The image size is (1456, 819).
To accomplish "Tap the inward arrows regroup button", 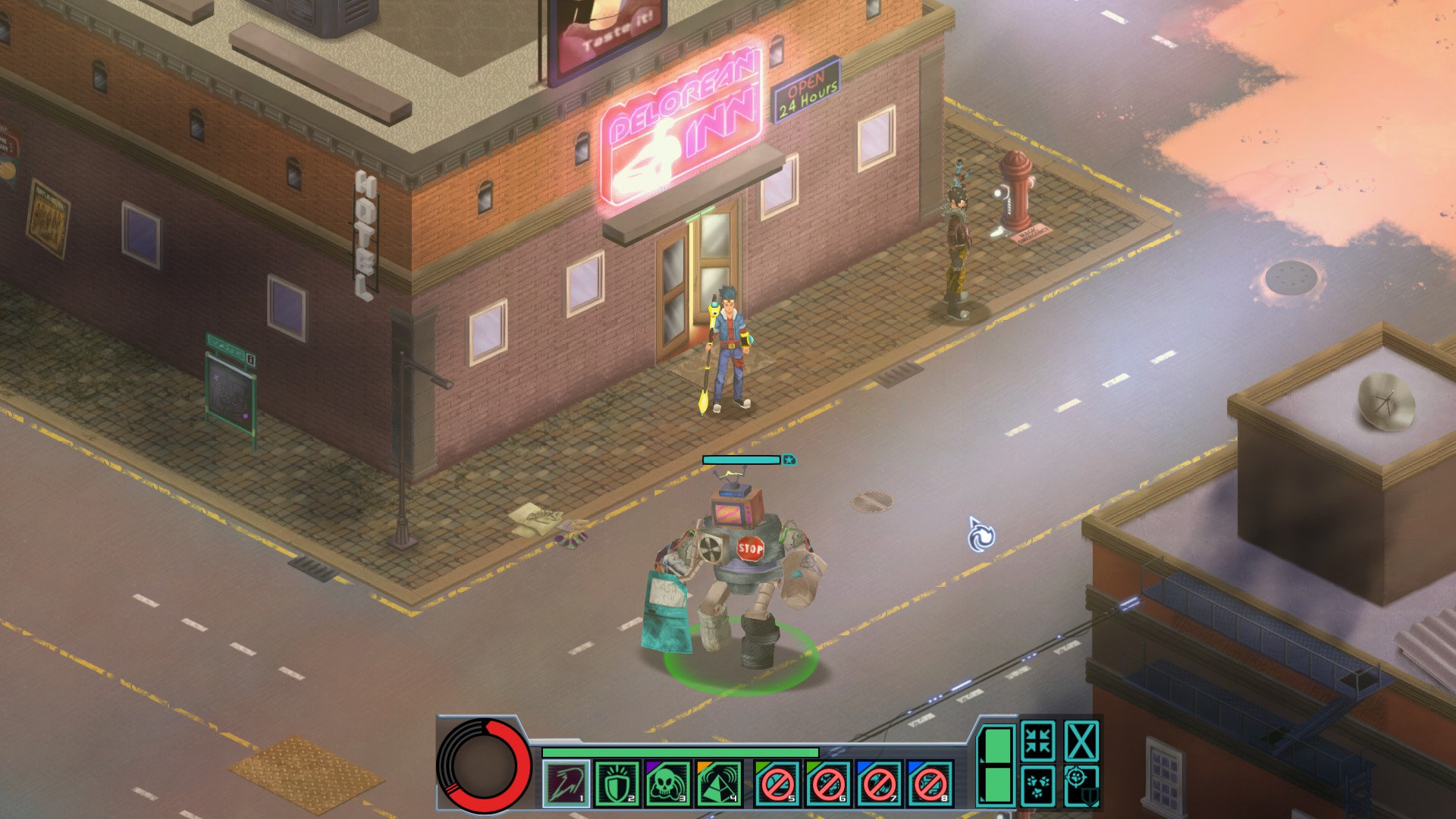I will click(x=1037, y=741).
